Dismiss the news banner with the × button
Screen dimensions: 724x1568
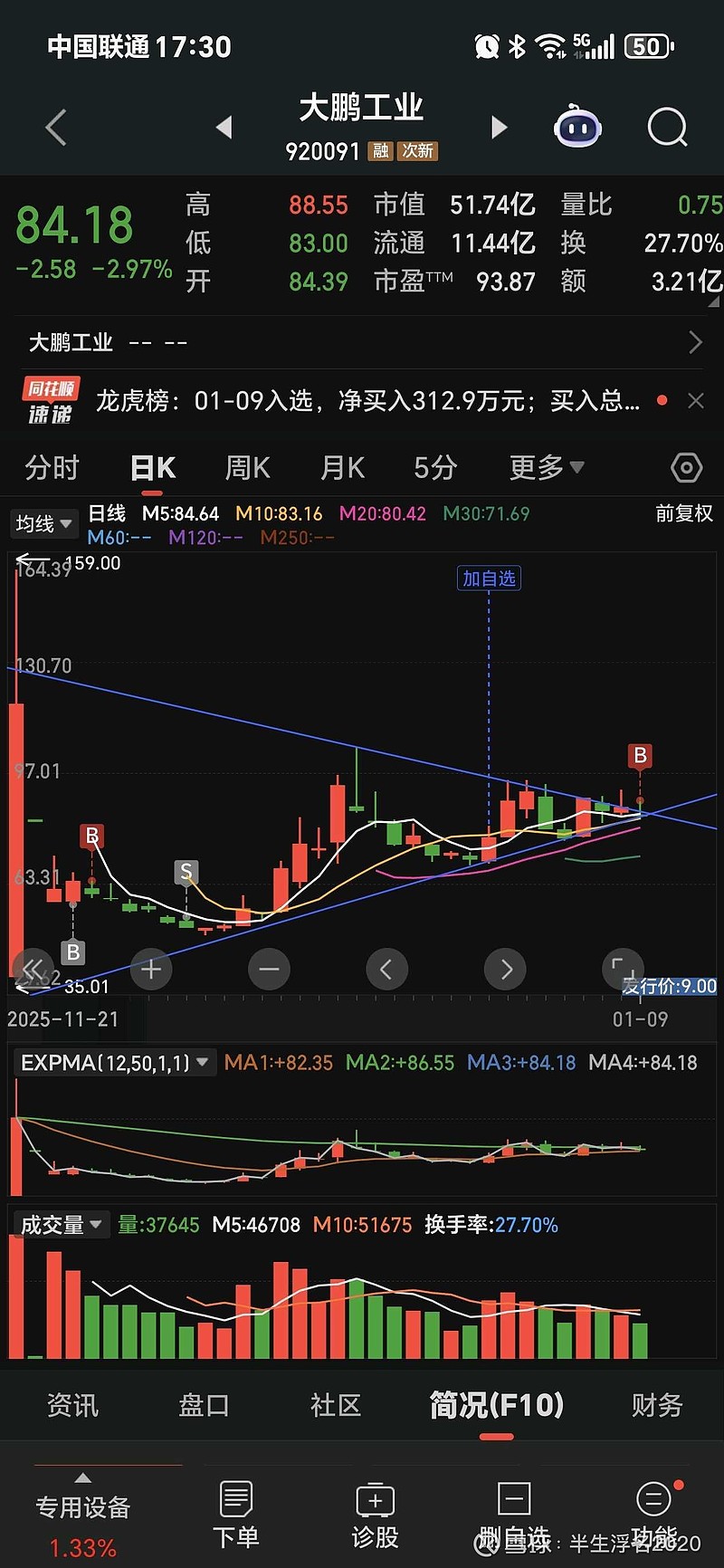(695, 401)
